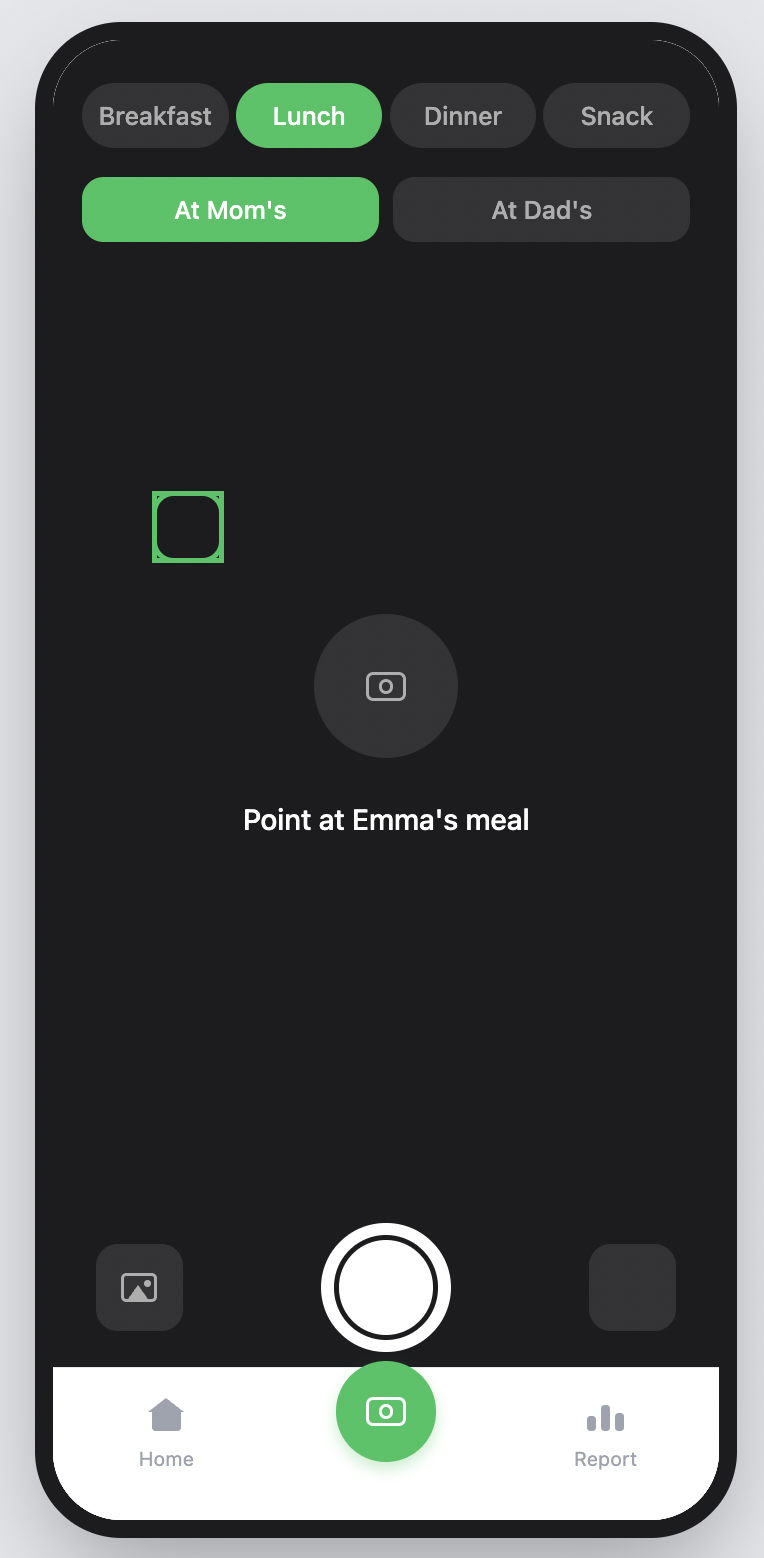This screenshot has width=764, height=1558.
Task: Open the Report tab
Action: (605, 1432)
